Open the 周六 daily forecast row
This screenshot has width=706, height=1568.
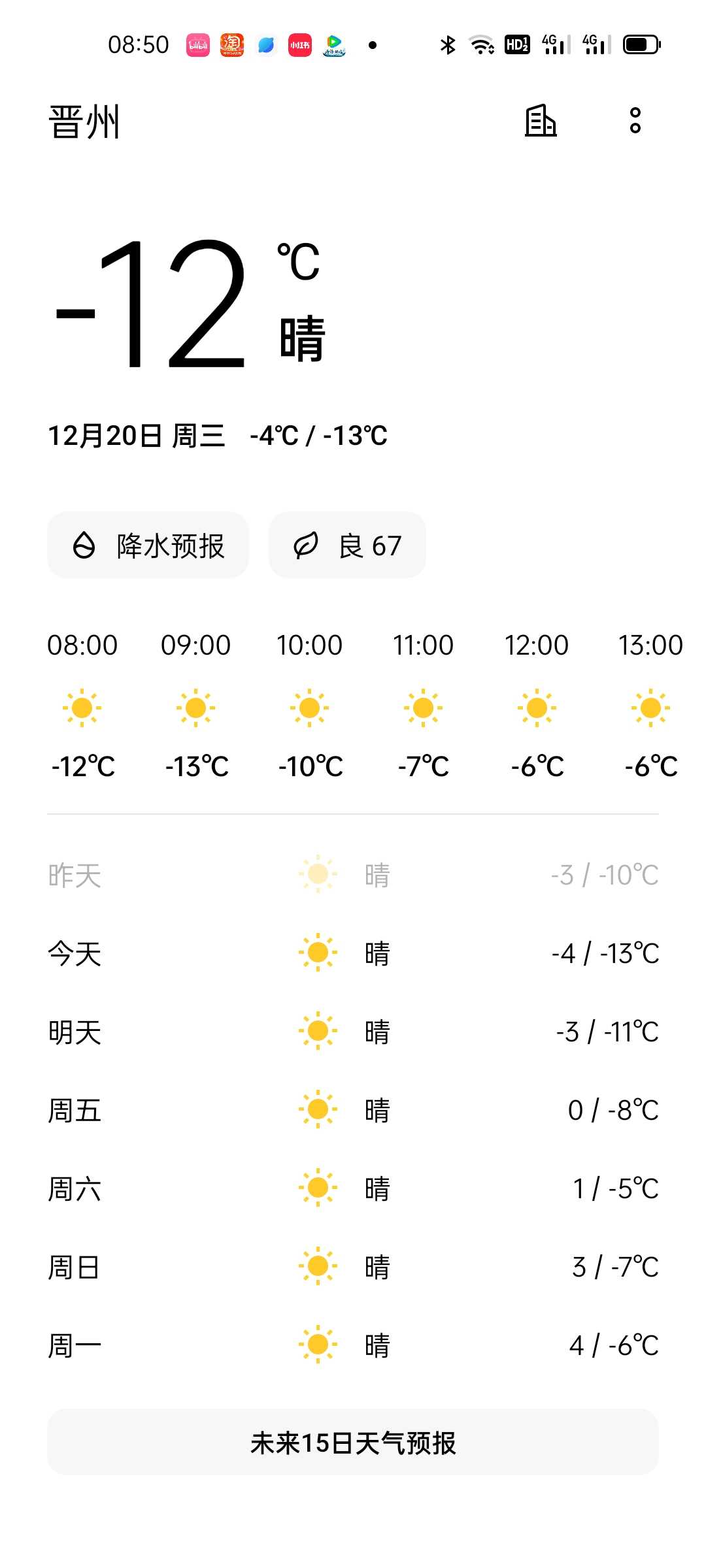point(353,1188)
